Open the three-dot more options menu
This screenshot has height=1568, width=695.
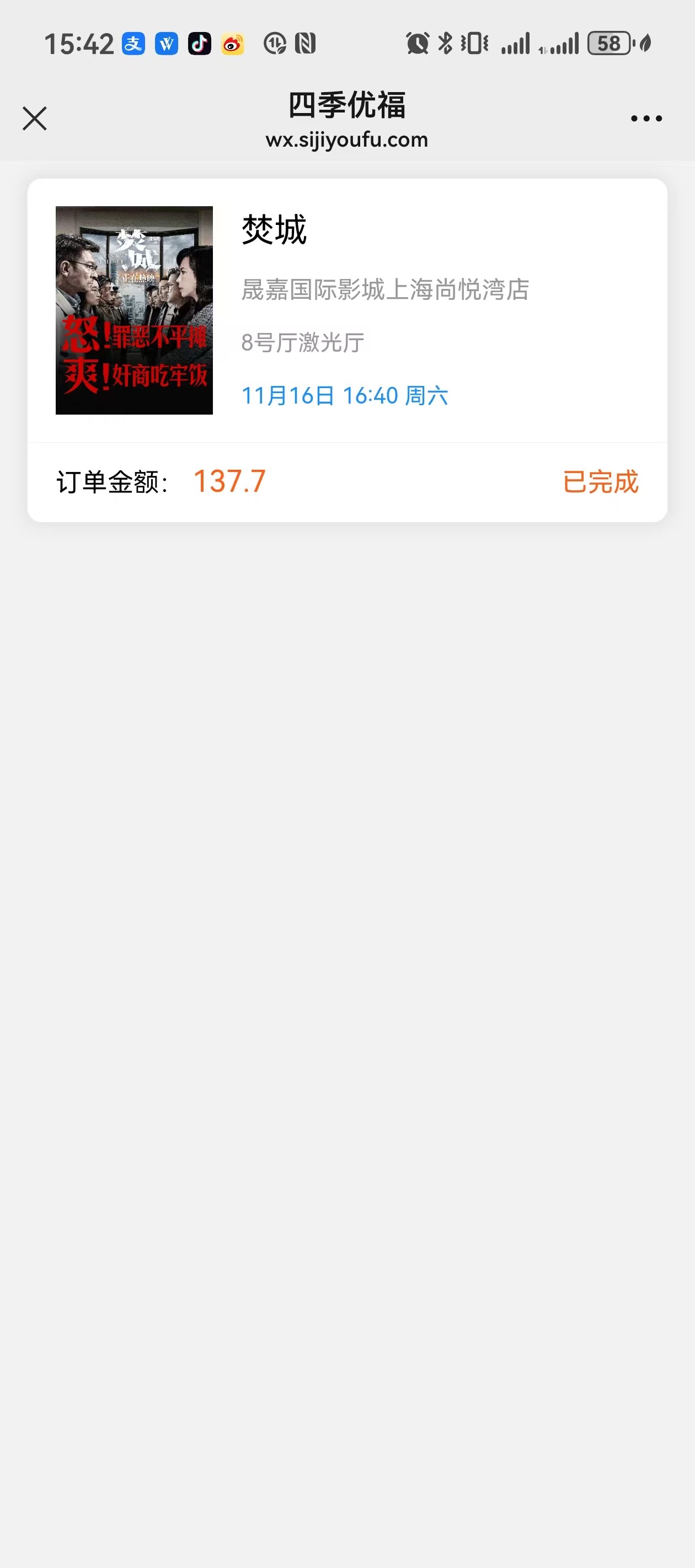pyautogui.click(x=646, y=119)
